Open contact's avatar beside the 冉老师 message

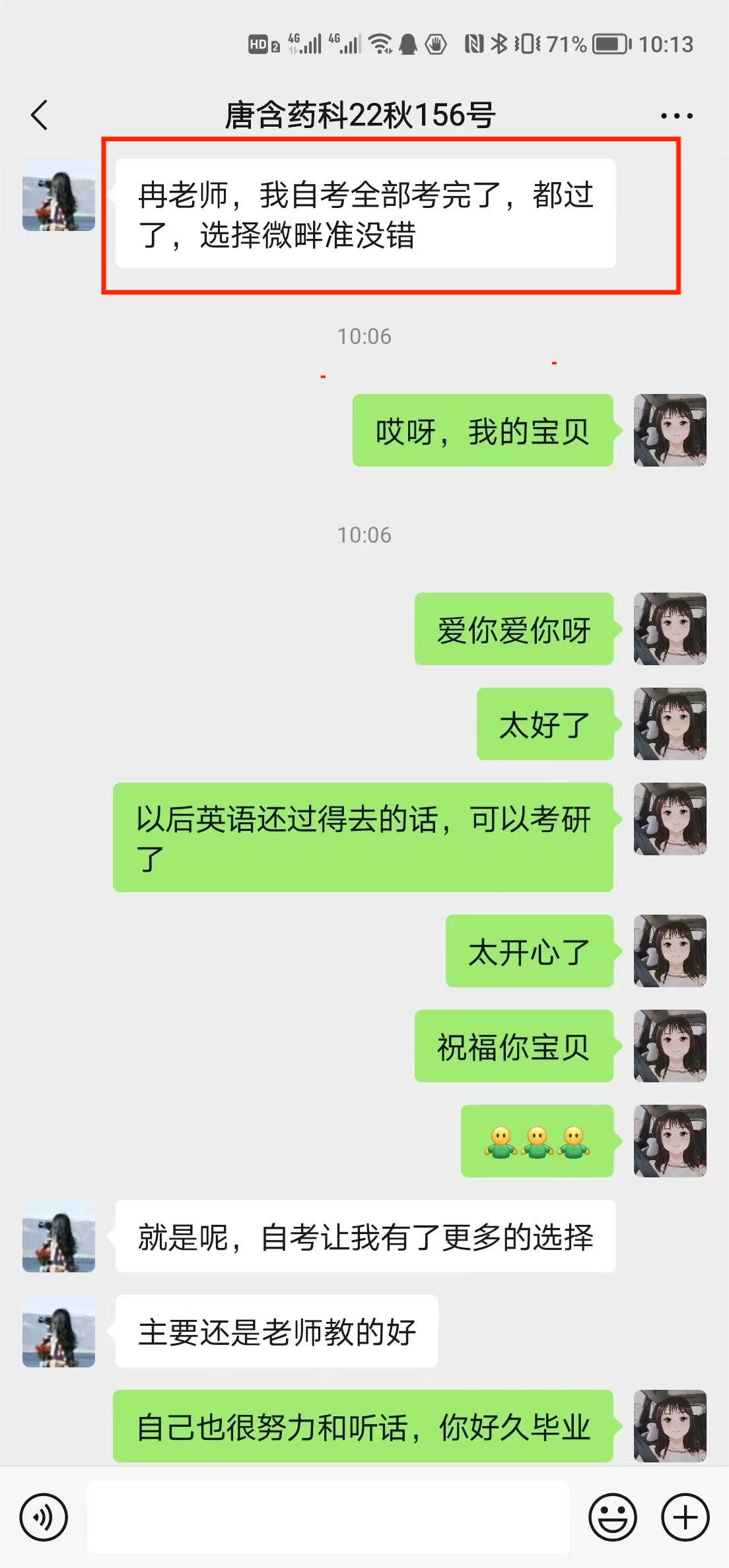pos(59,195)
